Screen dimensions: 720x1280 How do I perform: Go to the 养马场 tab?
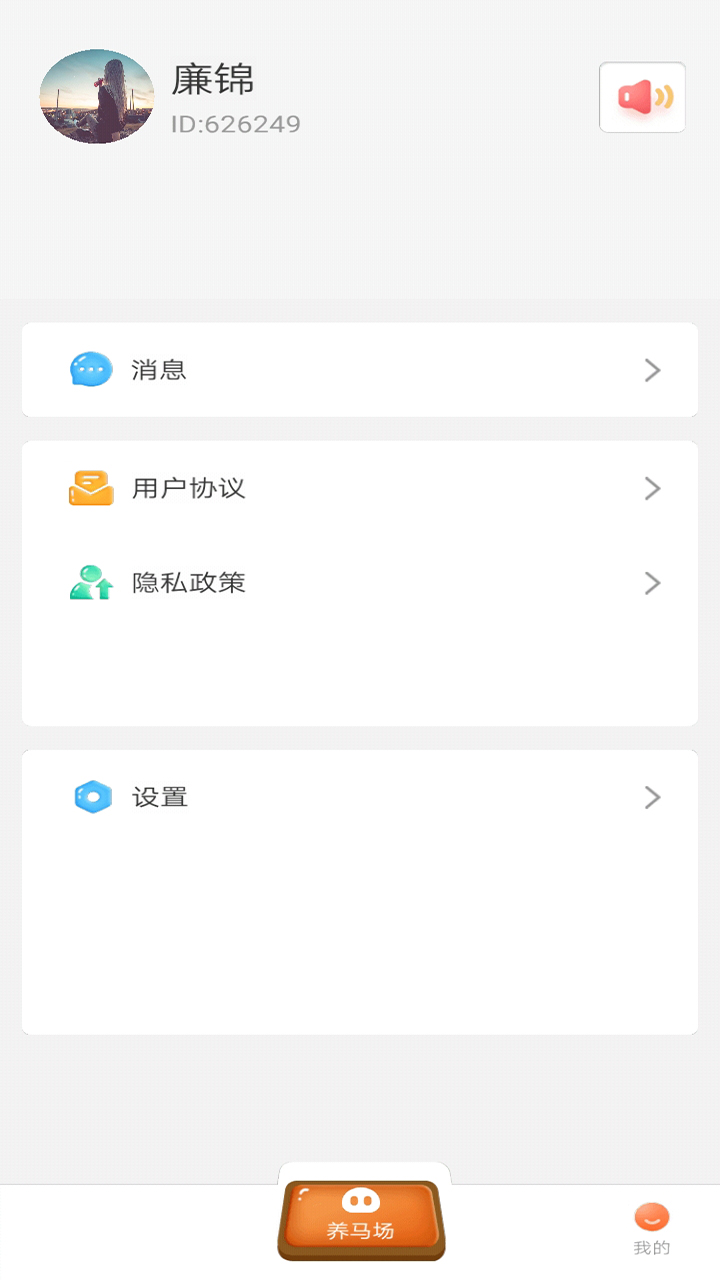361,1220
